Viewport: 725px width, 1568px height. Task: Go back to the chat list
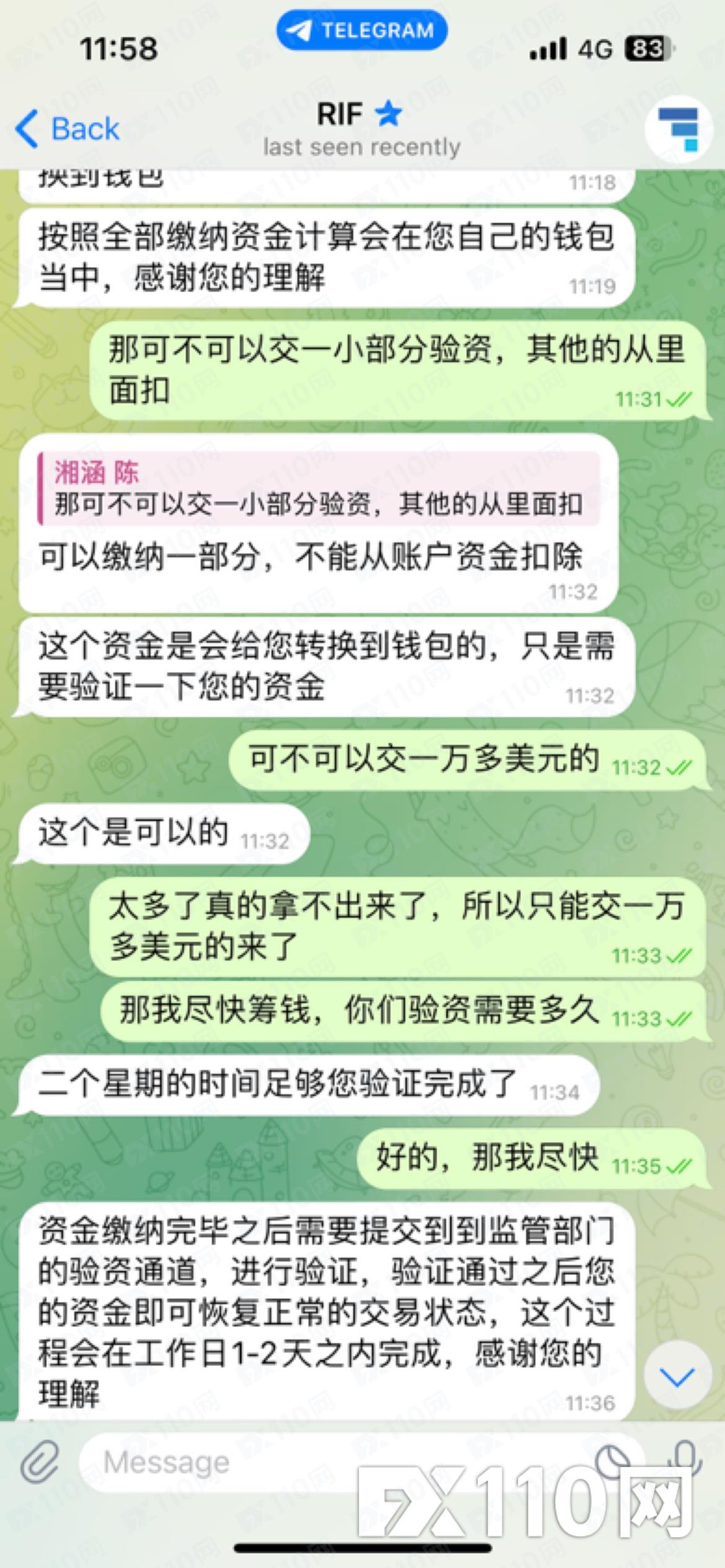click(x=67, y=129)
